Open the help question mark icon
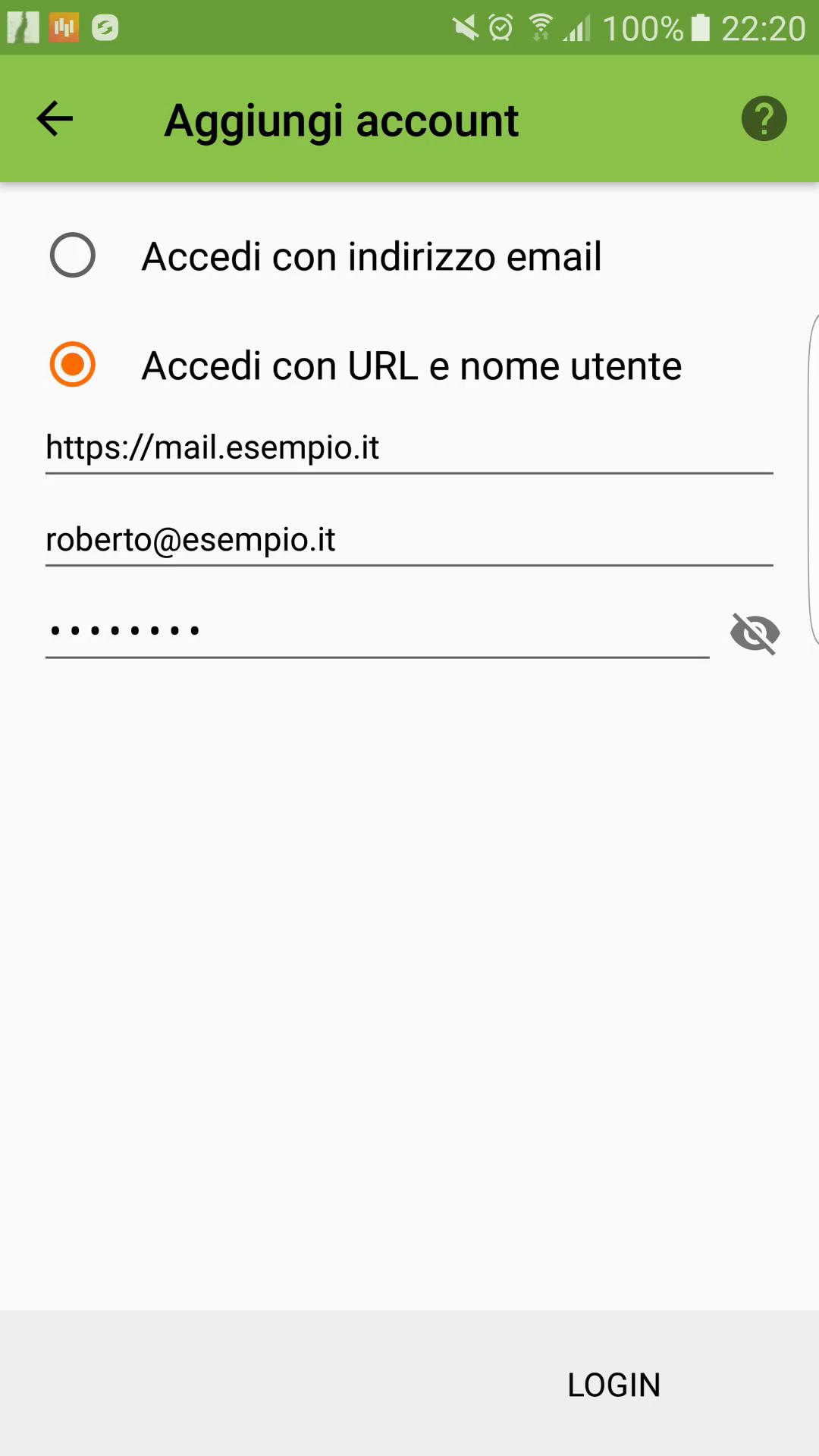 (764, 119)
